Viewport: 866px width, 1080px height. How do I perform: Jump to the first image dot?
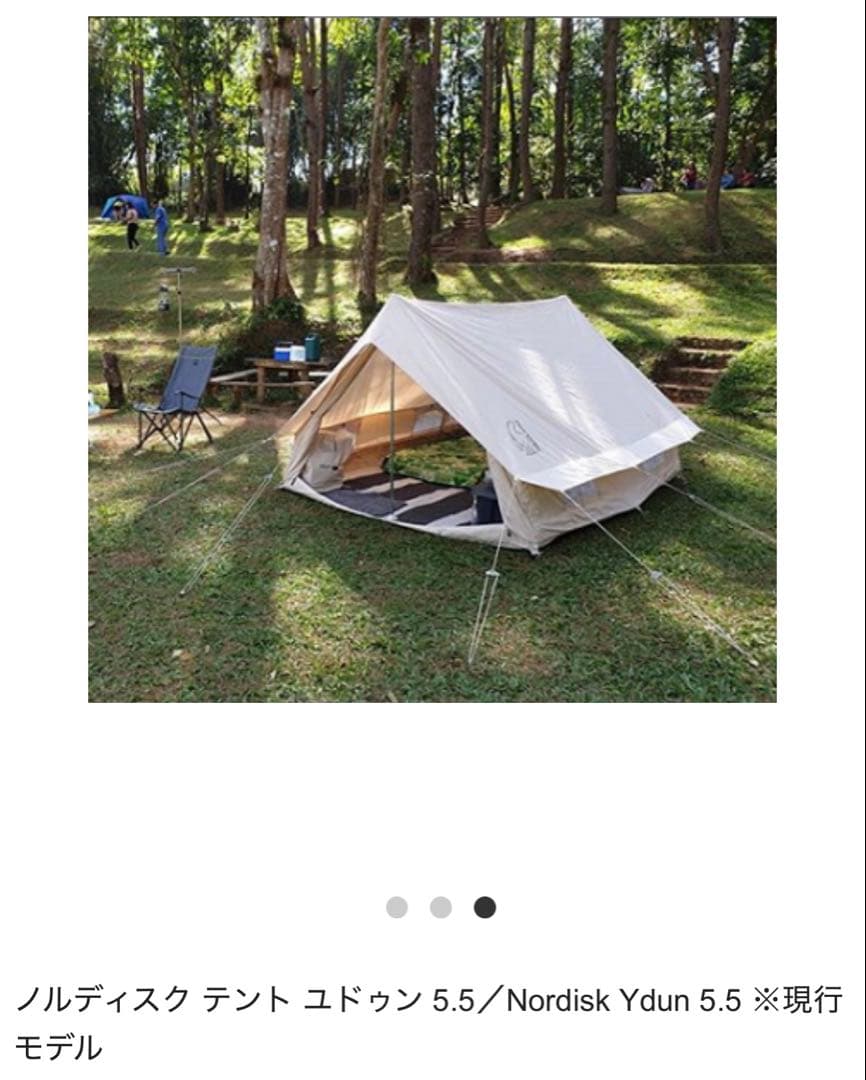tap(397, 907)
